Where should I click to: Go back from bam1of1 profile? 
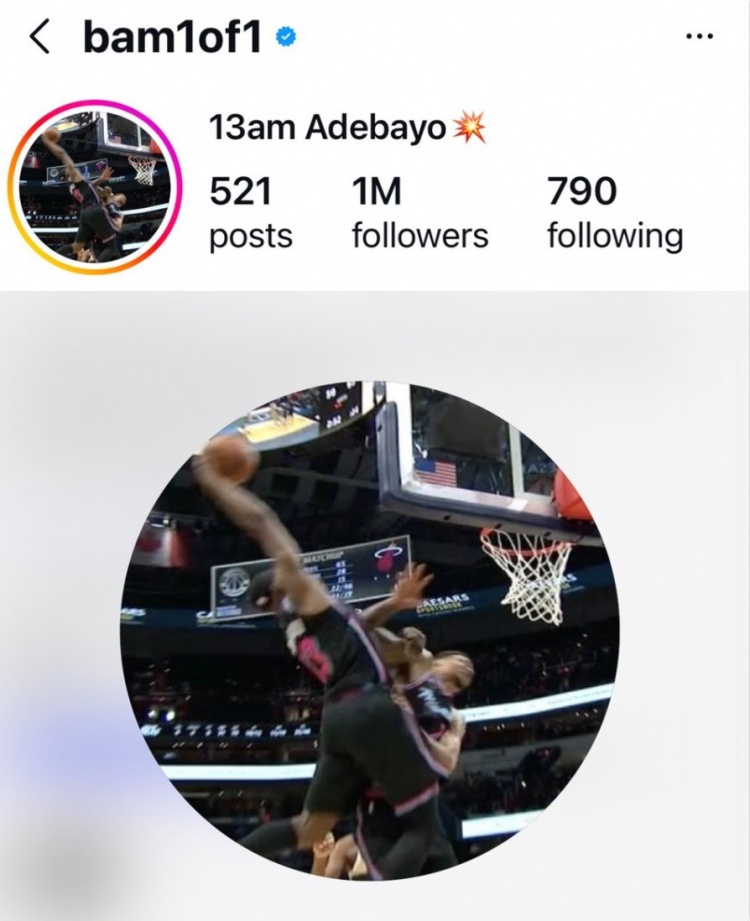[39, 37]
